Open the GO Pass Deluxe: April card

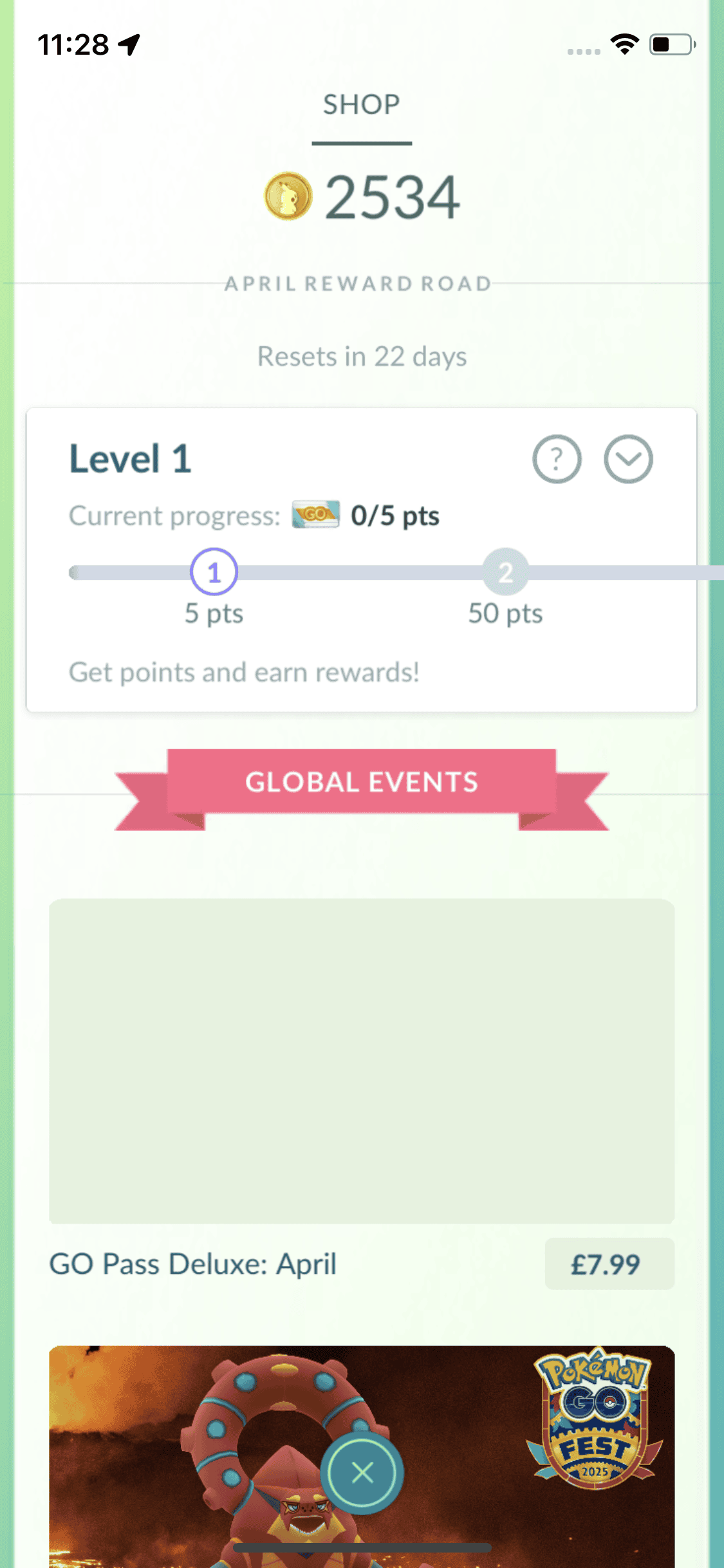(362, 1061)
